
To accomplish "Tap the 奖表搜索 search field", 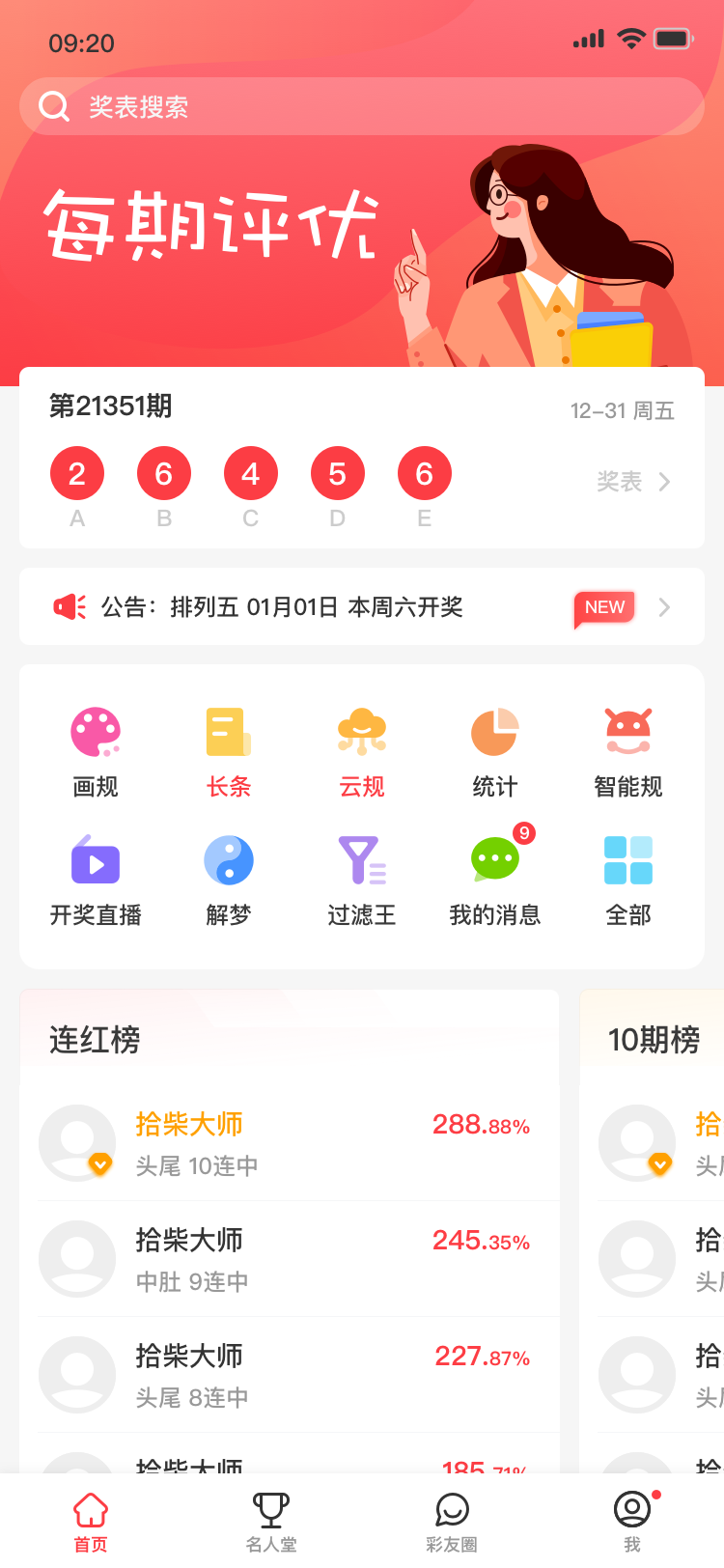I will coord(361,106).
